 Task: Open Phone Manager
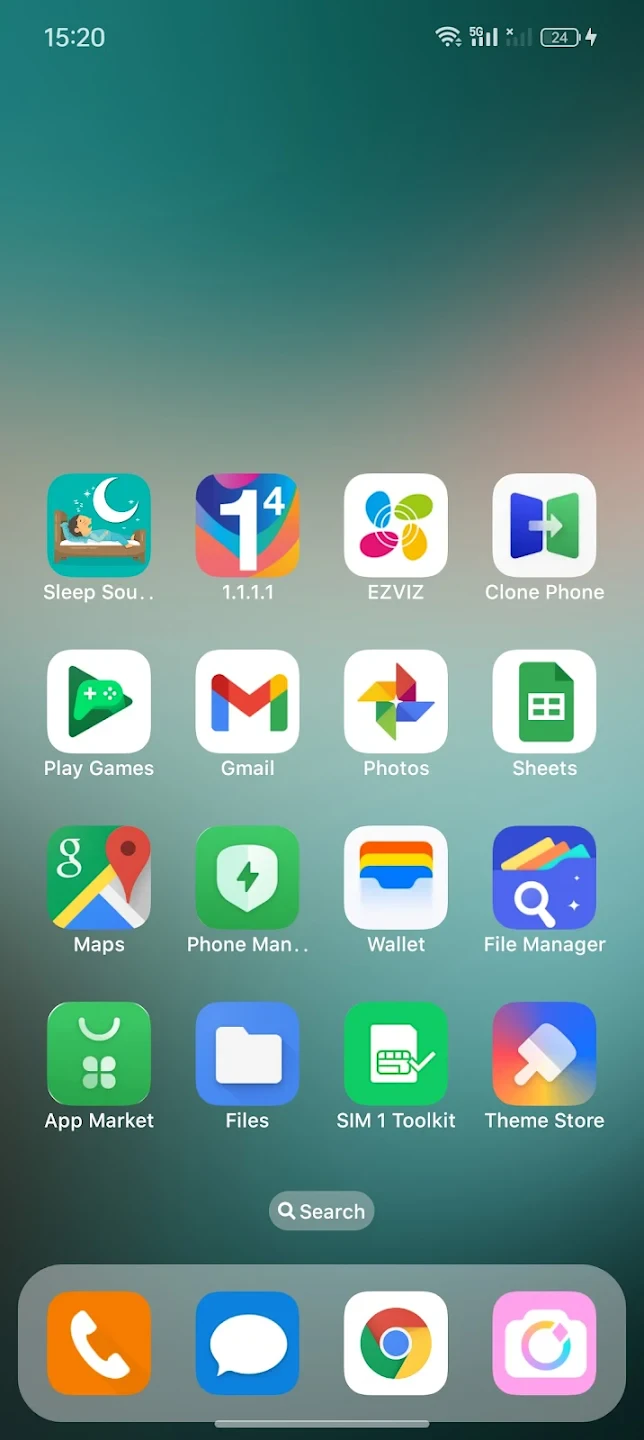(x=247, y=877)
